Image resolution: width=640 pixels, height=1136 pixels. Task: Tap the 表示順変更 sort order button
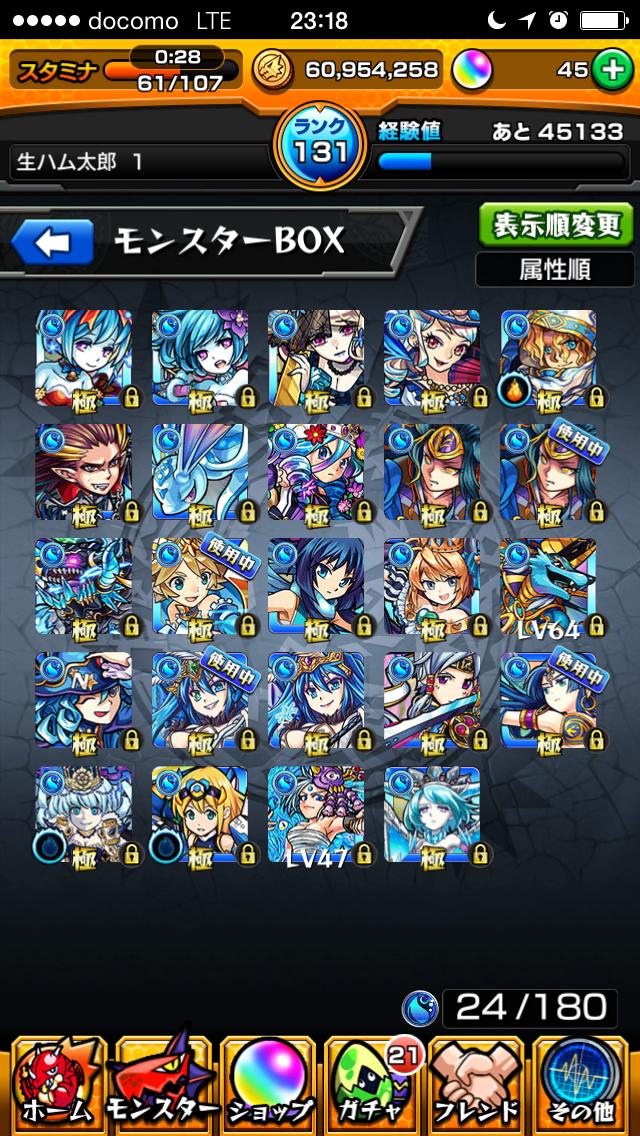coord(555,225)
